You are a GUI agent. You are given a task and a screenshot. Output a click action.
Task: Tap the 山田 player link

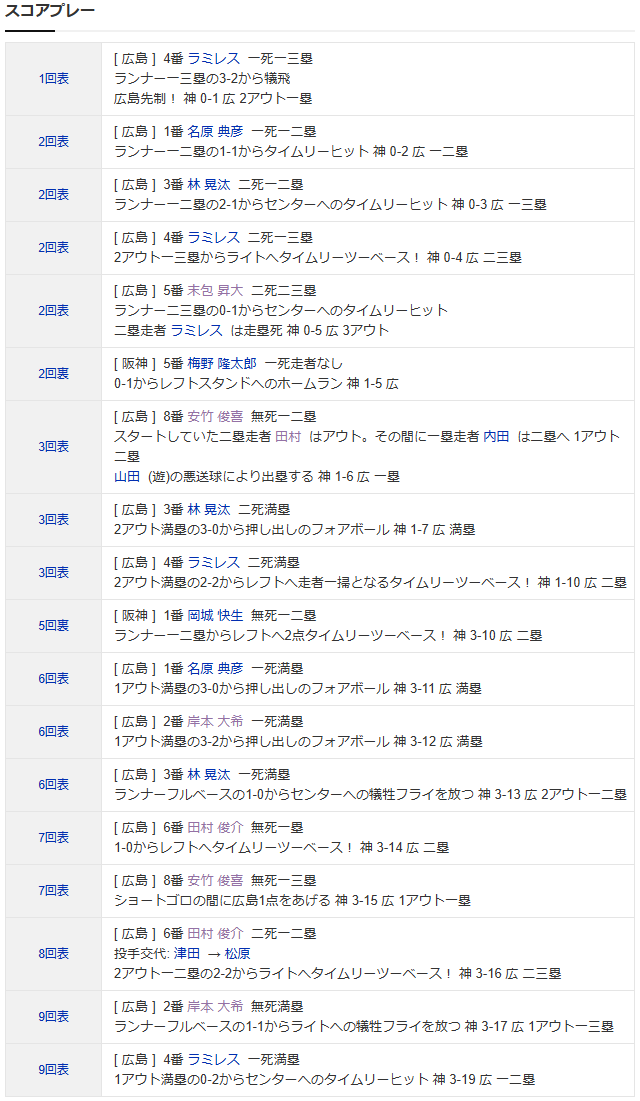tap(127, 477)
